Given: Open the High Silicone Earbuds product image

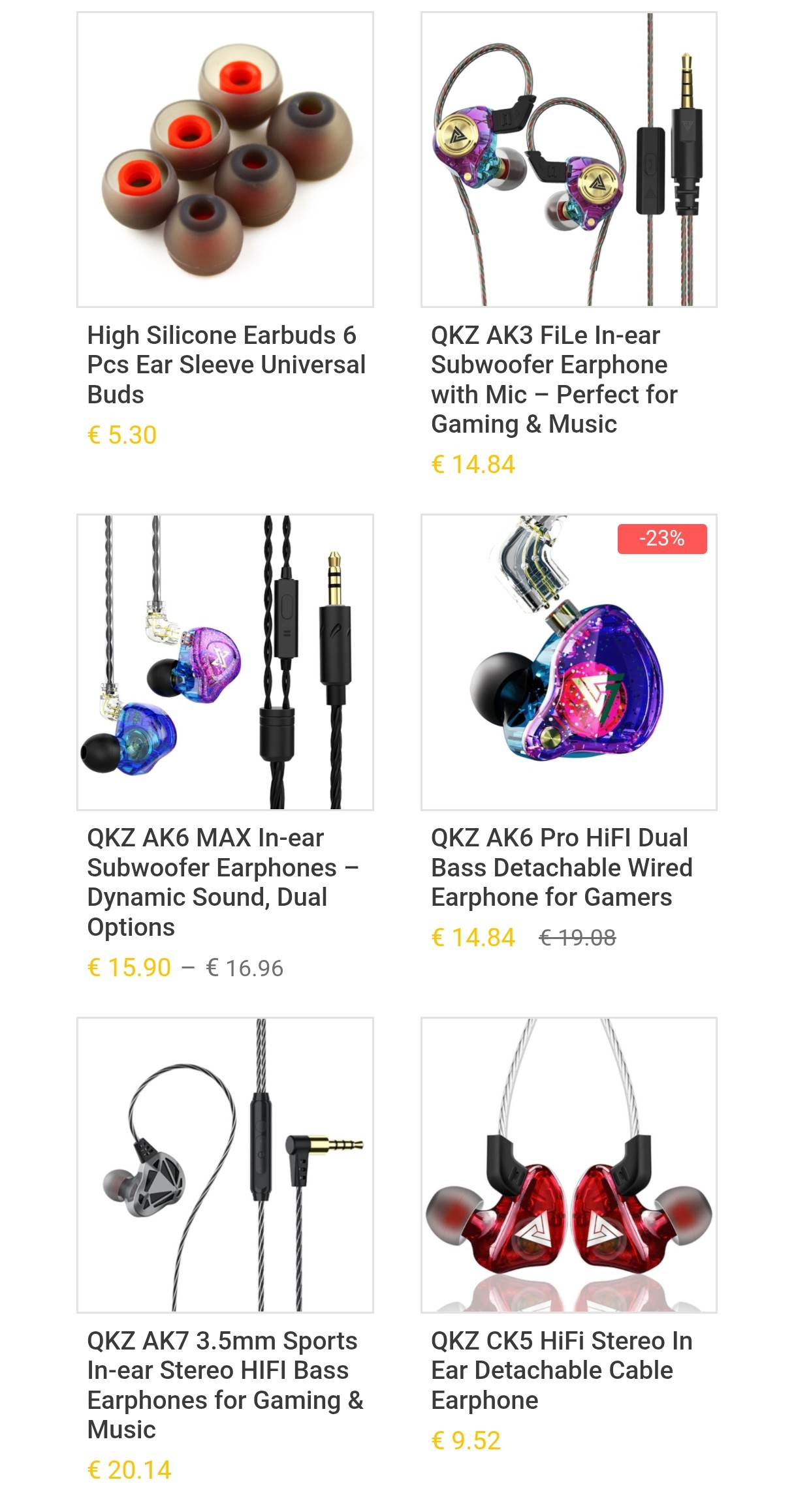Looking at the screenshot, I should pyautogui.click(x=225, y=159).
